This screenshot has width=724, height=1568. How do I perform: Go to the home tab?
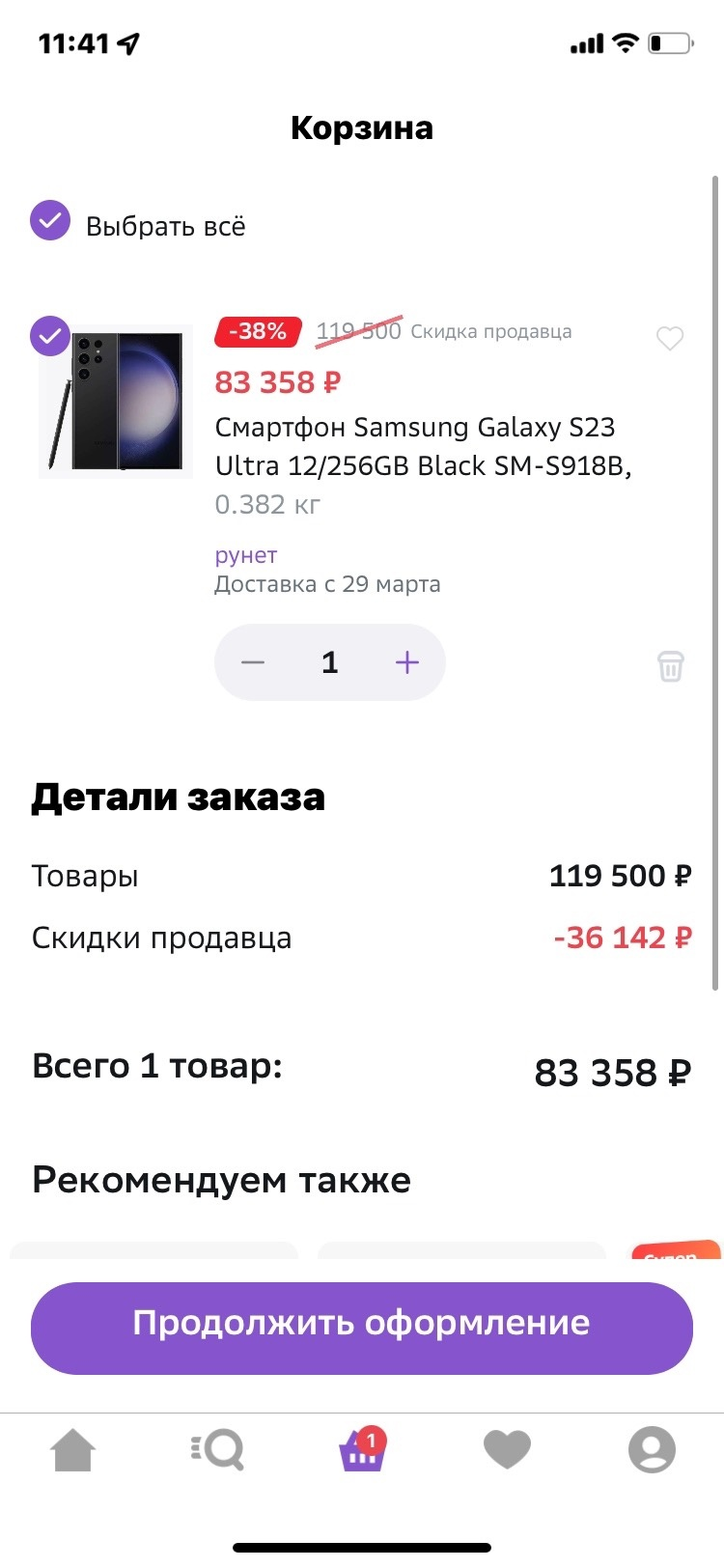tap(73, 1450)
